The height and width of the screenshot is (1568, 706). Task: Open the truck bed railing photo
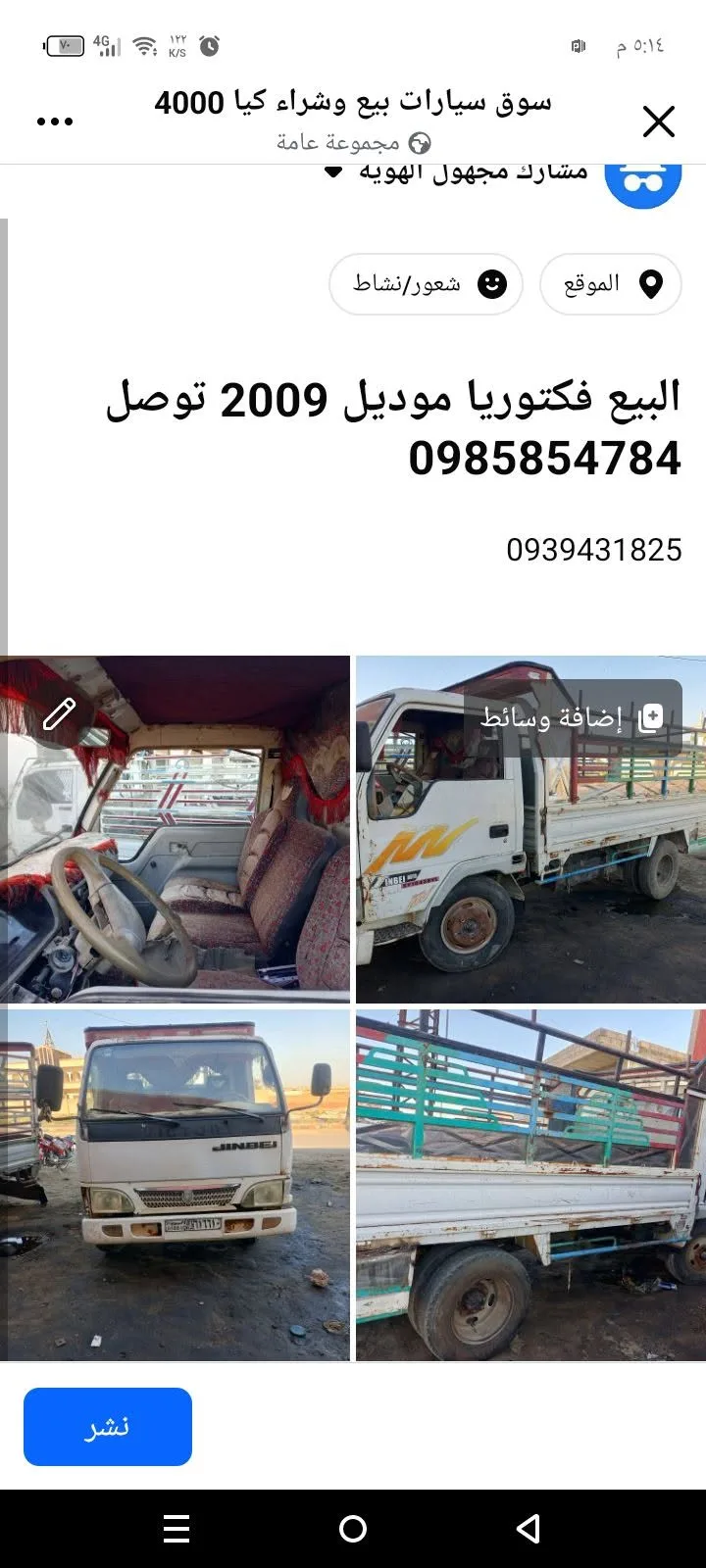(530, 1185)
